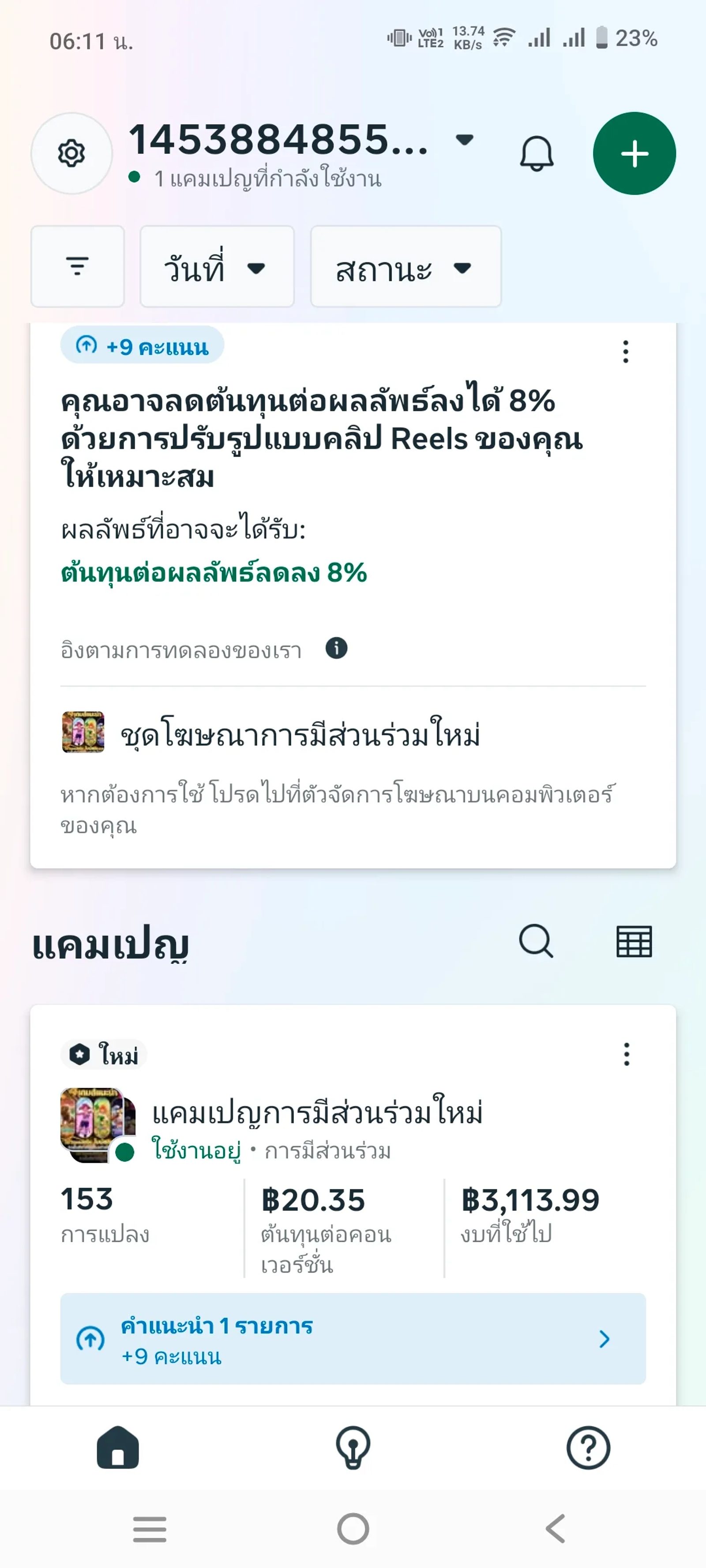
Task: Go back using system back button
Action: (556, 1528)
